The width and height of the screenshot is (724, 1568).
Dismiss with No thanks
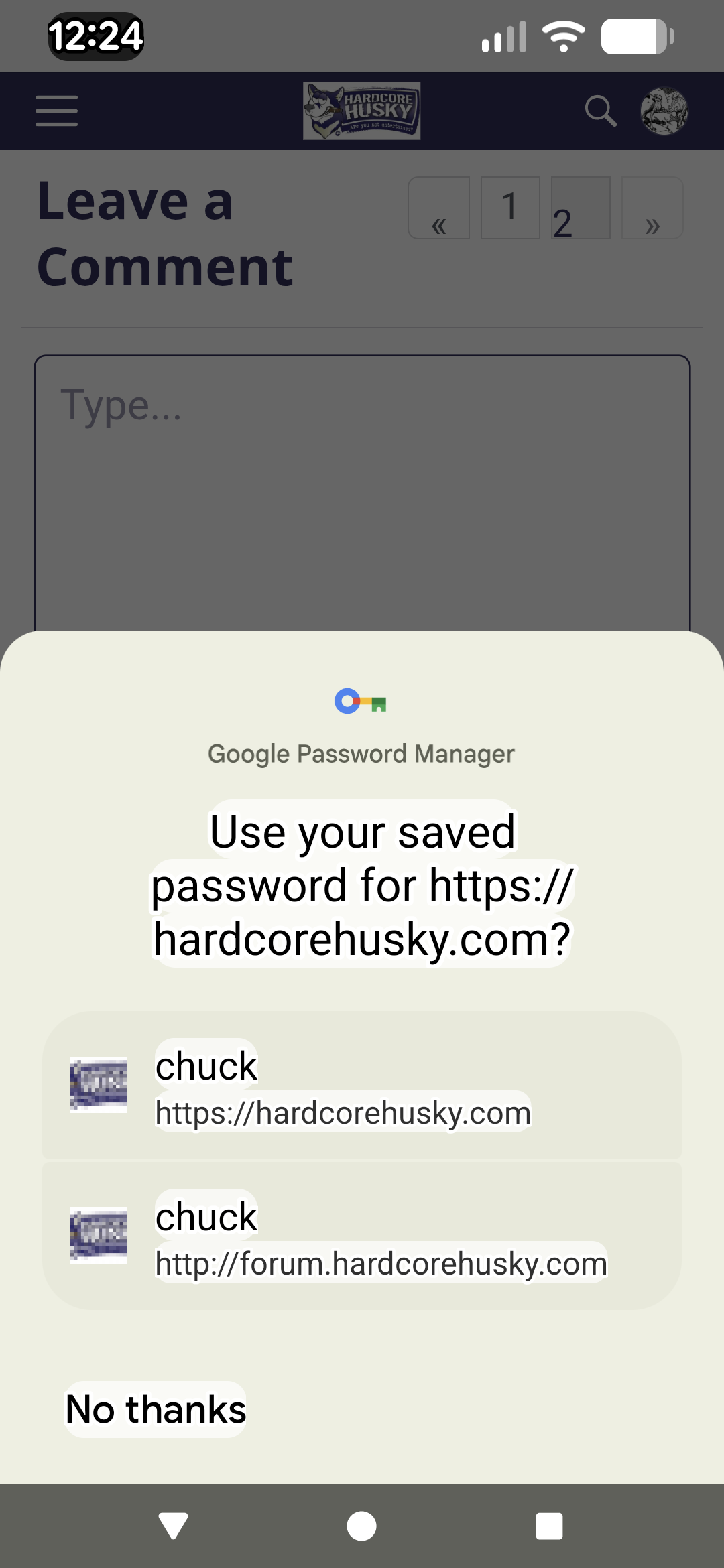pyautogui.click(x=156, y=1409)
